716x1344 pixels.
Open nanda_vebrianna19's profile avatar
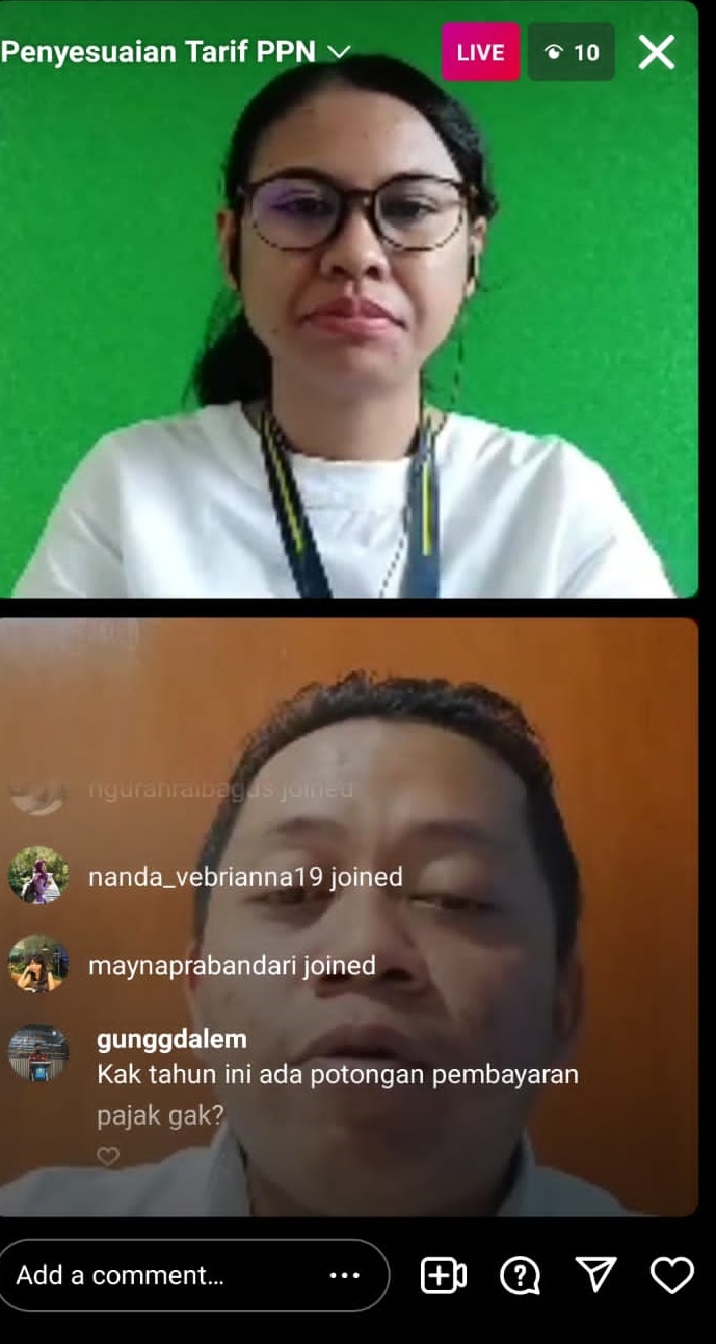point(38,875)
